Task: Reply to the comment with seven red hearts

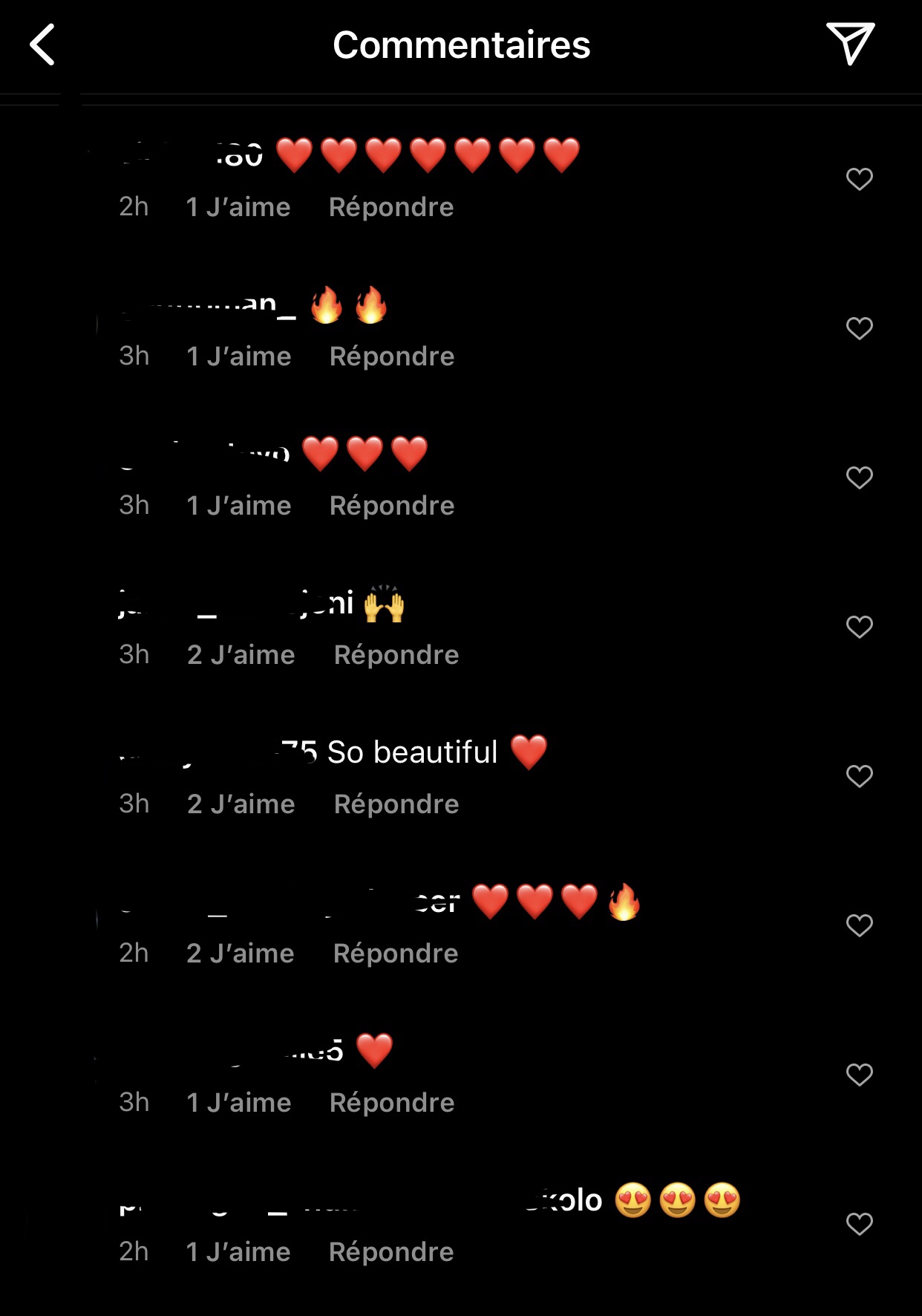Action: (x=390, y=207)
